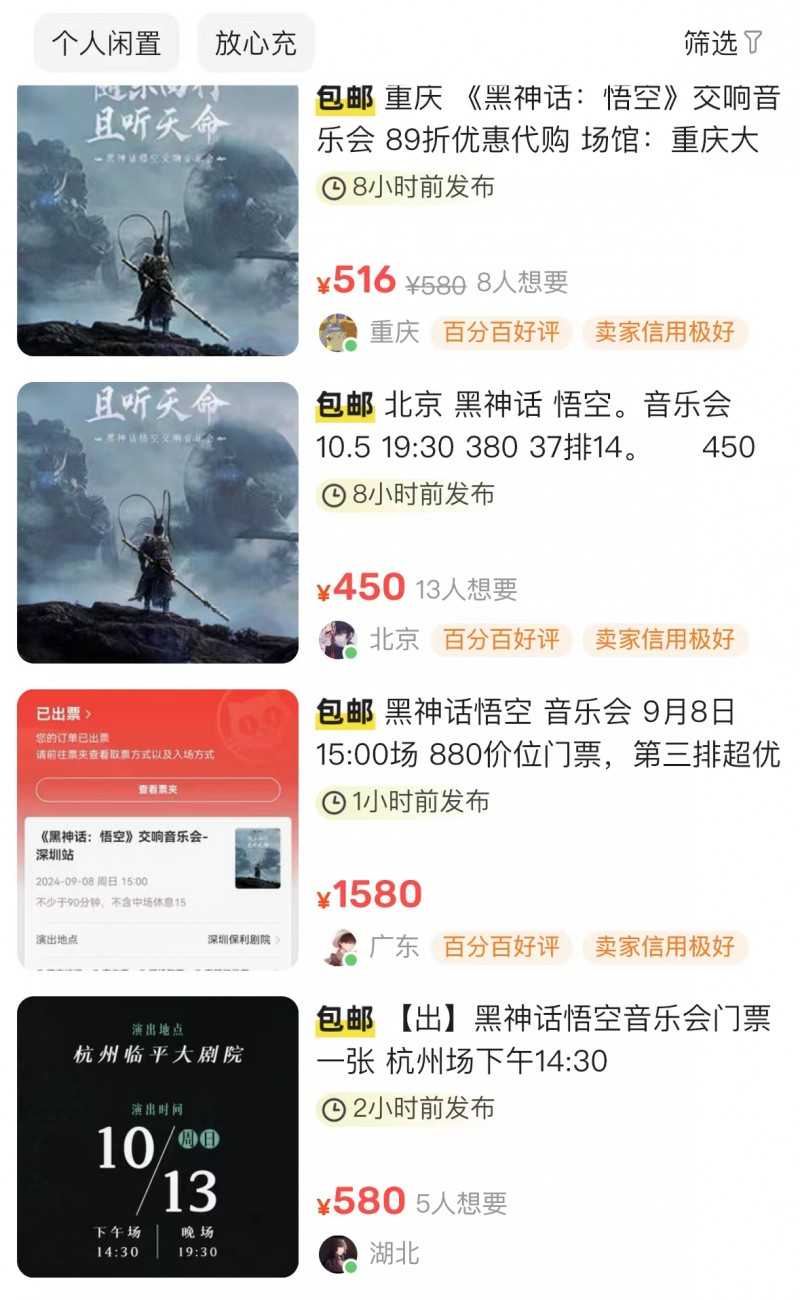Open the 9月8日 15:00场 ¥1580 ticket listing
800x1300 pixels.
point(547,733)
